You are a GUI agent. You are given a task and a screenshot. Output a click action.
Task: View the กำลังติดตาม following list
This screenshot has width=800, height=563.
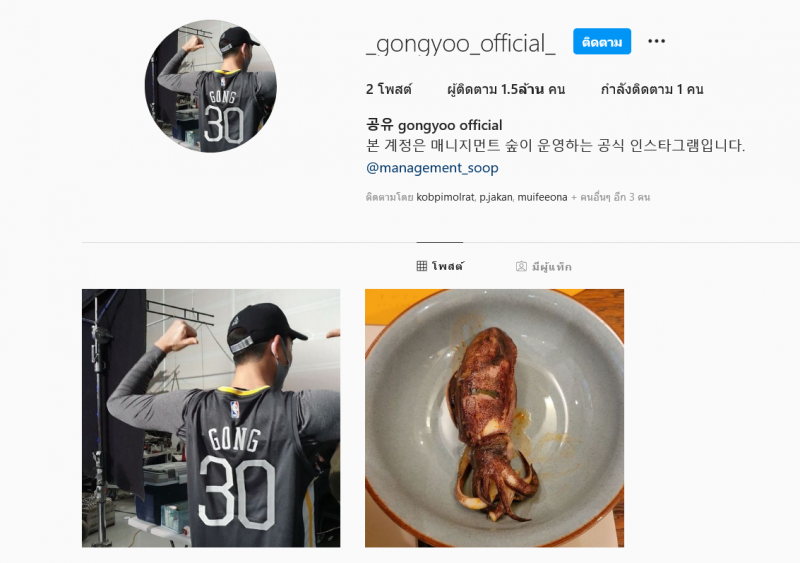click(651, 89)
